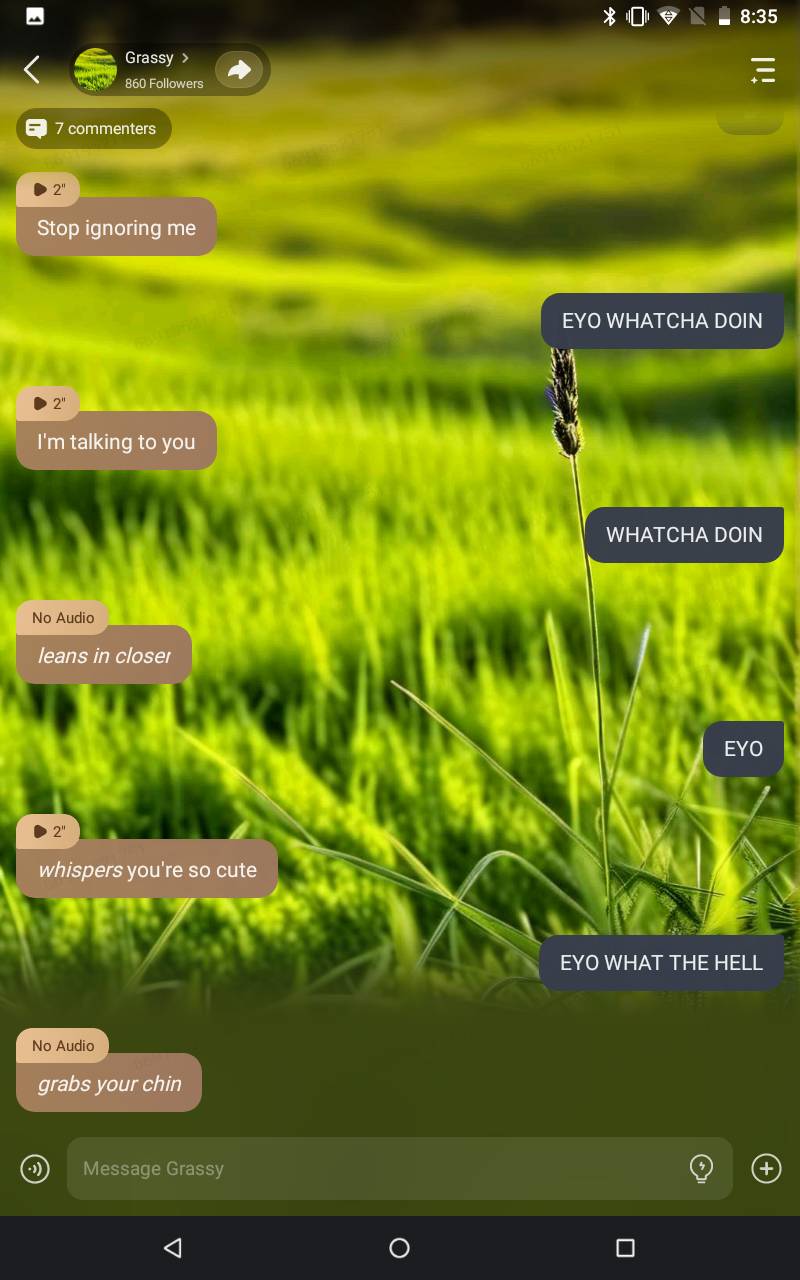Start voice call mode icon

click(35, 1168)
